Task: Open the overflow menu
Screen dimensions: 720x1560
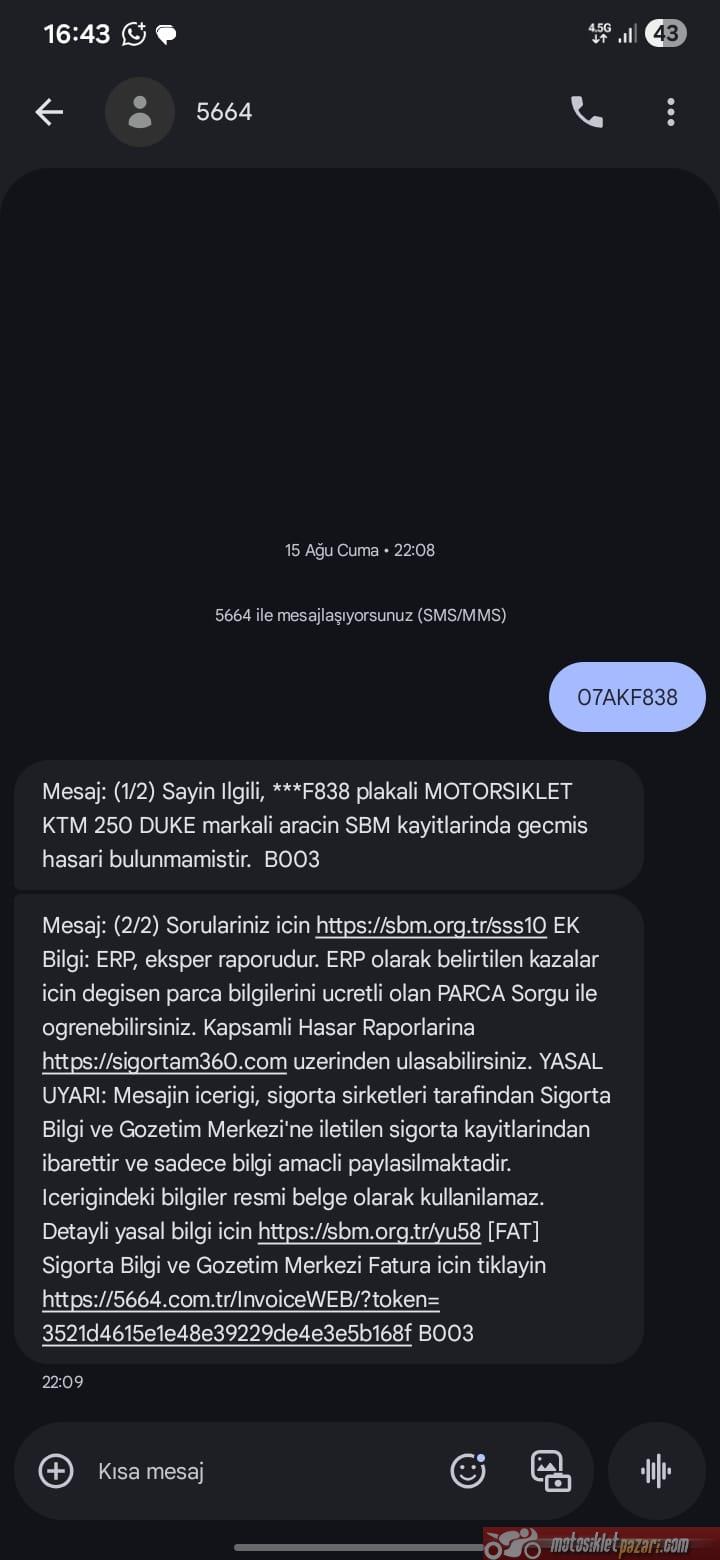Action: (x=671, y=112)
